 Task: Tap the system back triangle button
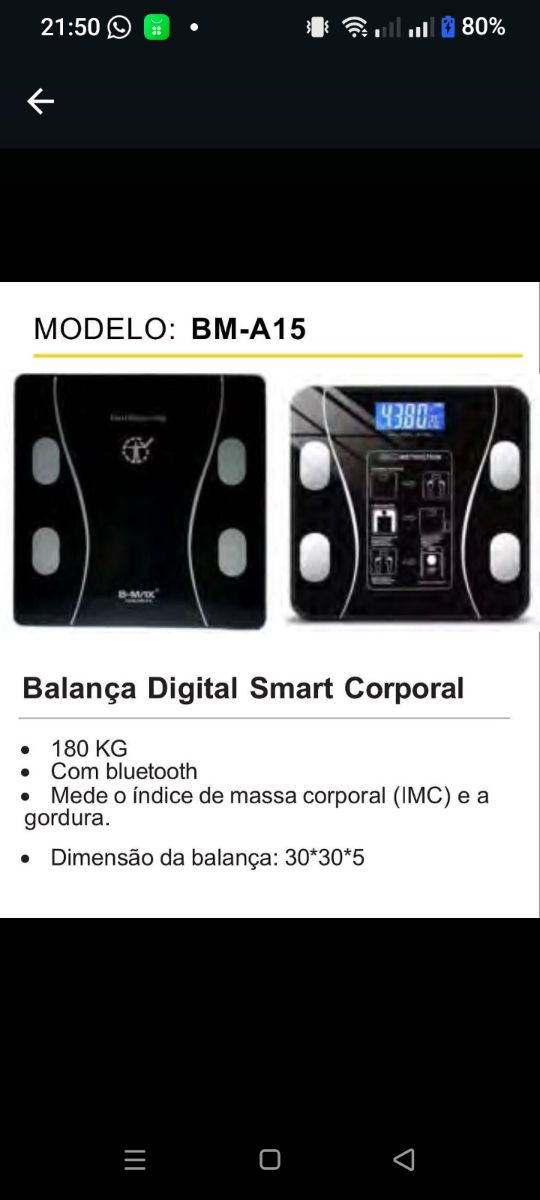[x=404, y=1160]
